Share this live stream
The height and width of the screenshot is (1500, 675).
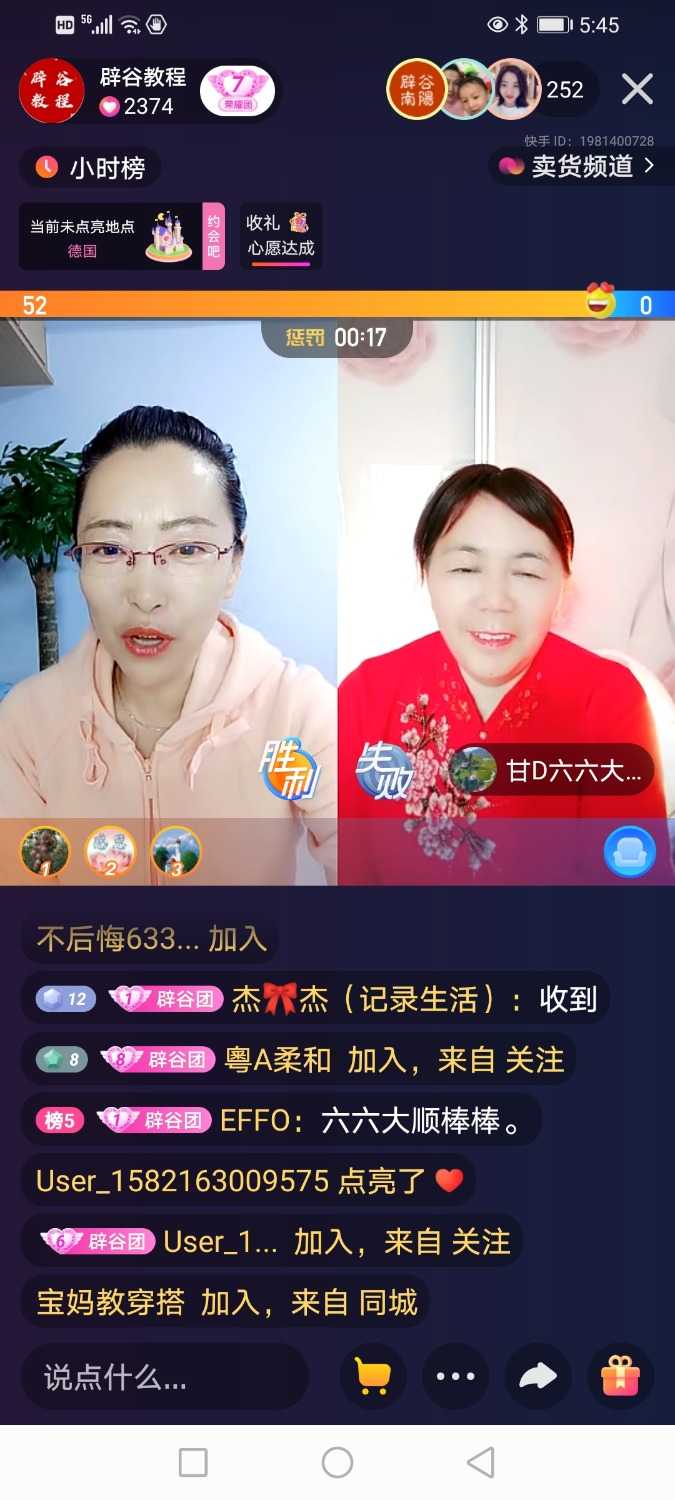(538, 1378)
